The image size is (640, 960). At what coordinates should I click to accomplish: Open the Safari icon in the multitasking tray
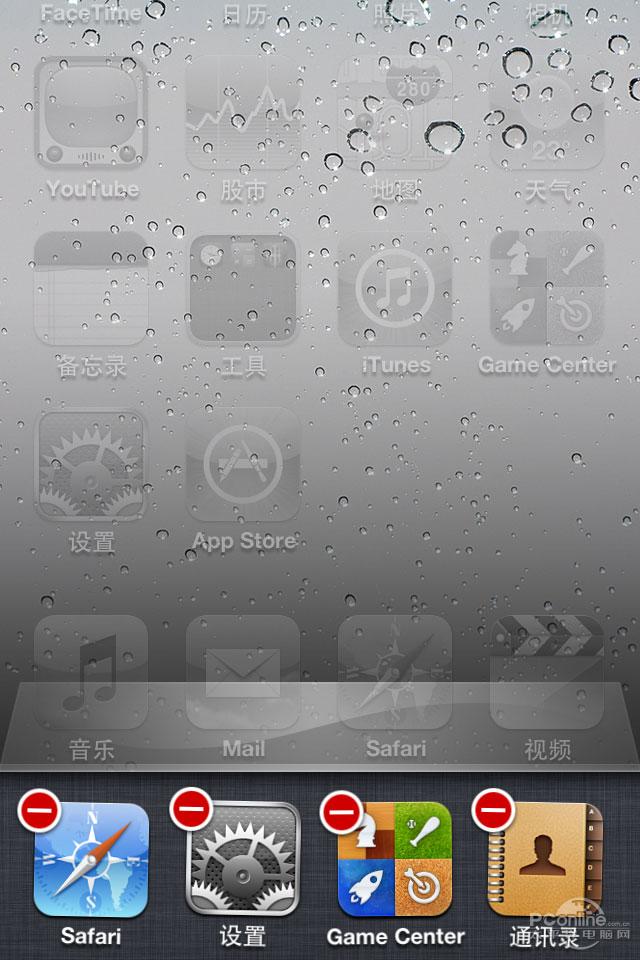coord(91,861)
